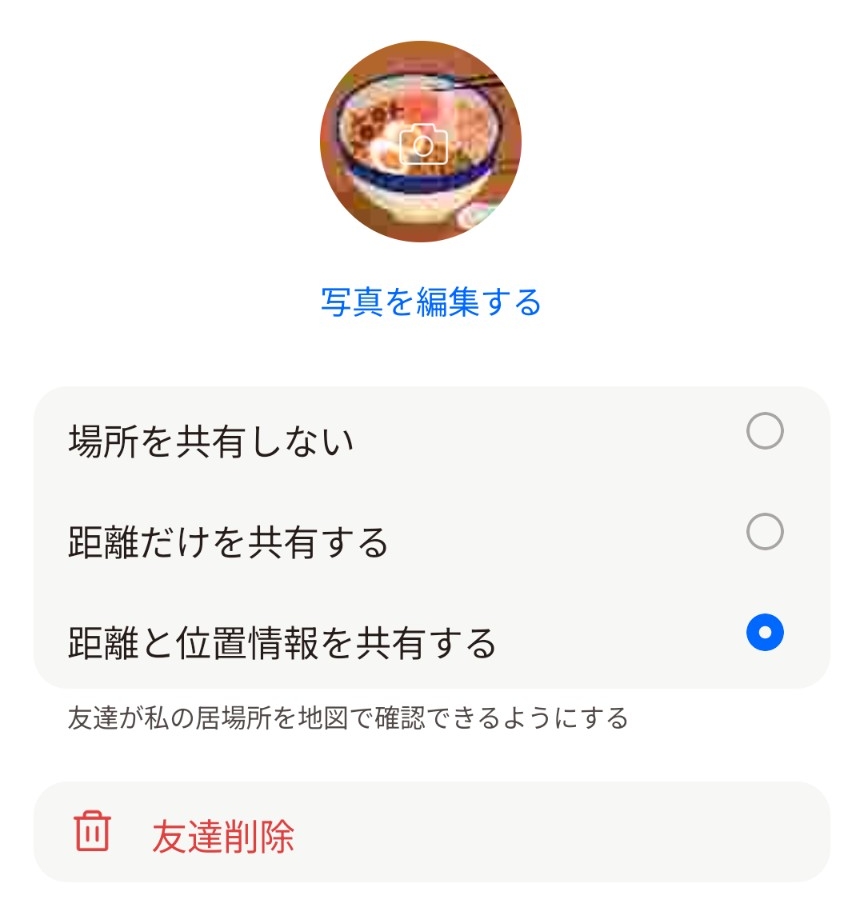
Task: Select 距離と位置情報を共有する option
Action: [764, 633]
